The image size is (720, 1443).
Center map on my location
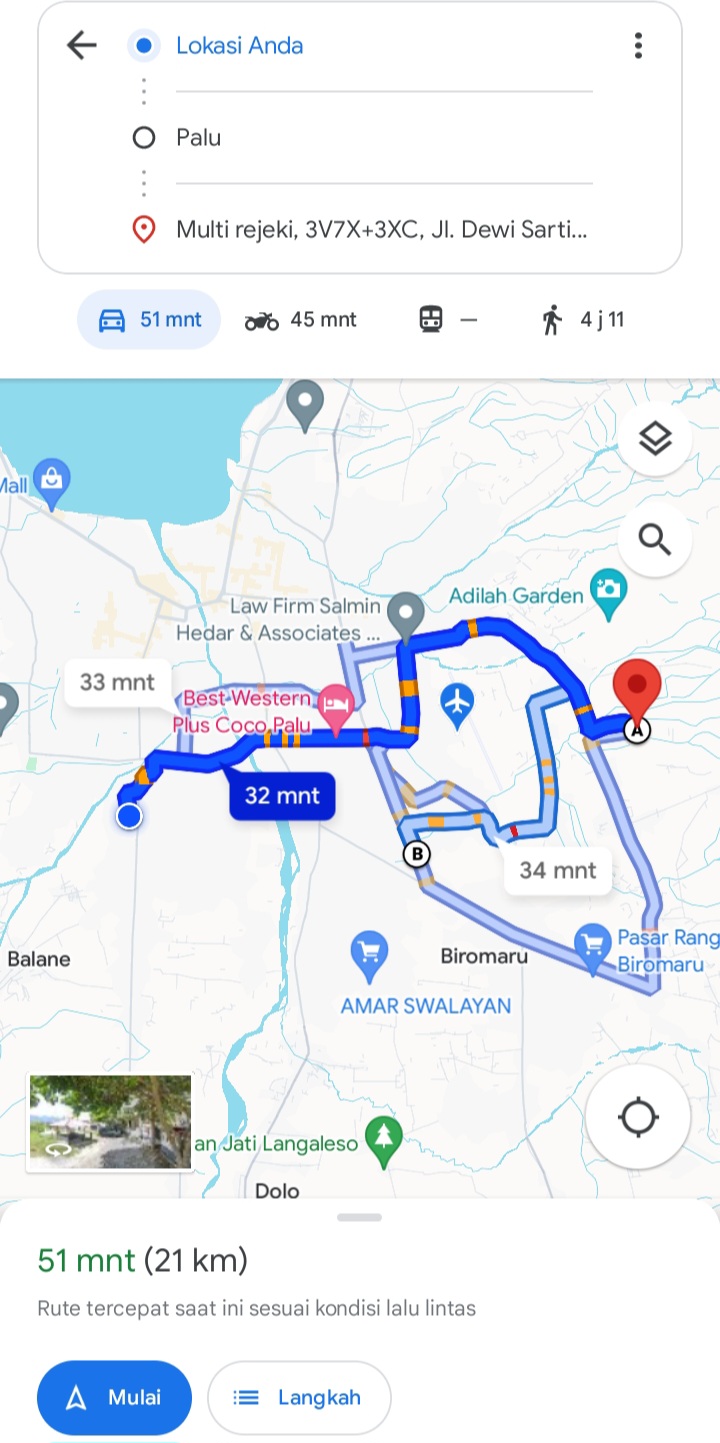638,1117
